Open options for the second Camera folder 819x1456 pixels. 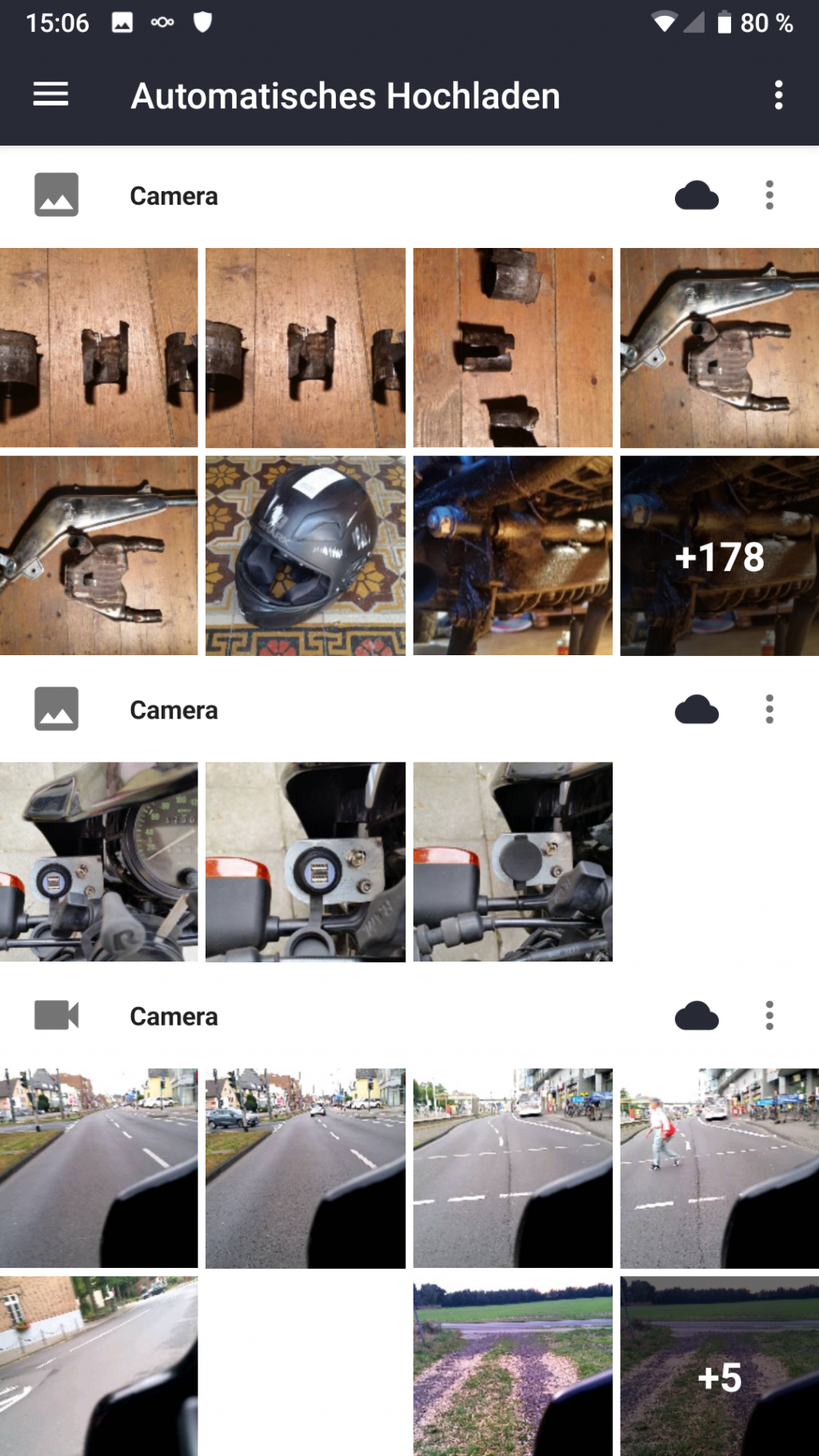click(x=769, y=710)
